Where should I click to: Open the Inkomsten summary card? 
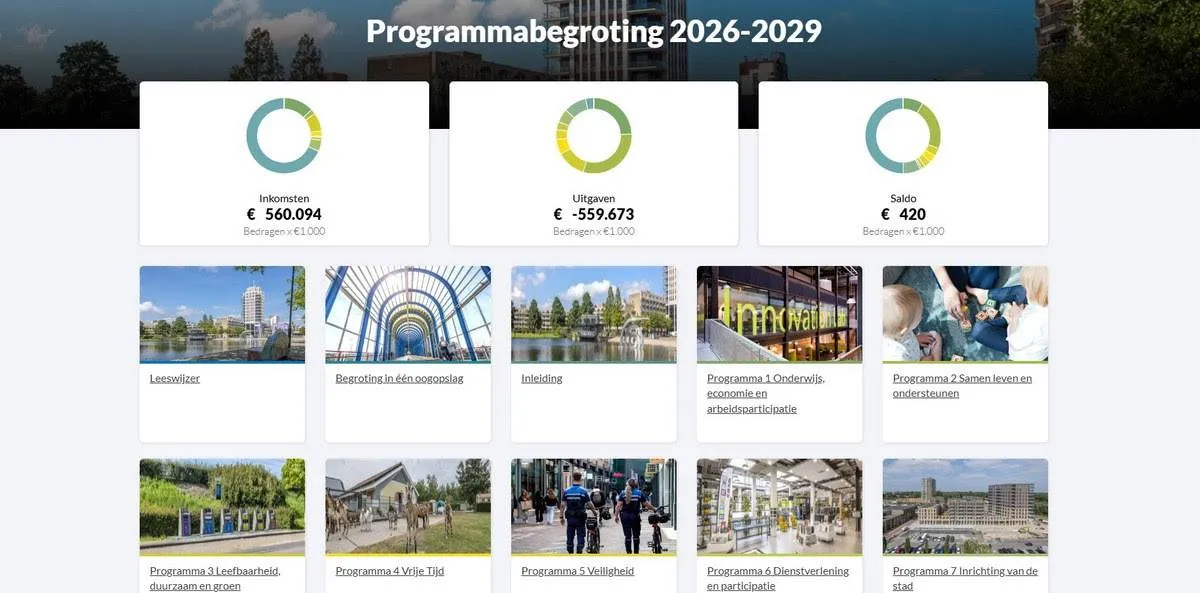pos(284,164)
